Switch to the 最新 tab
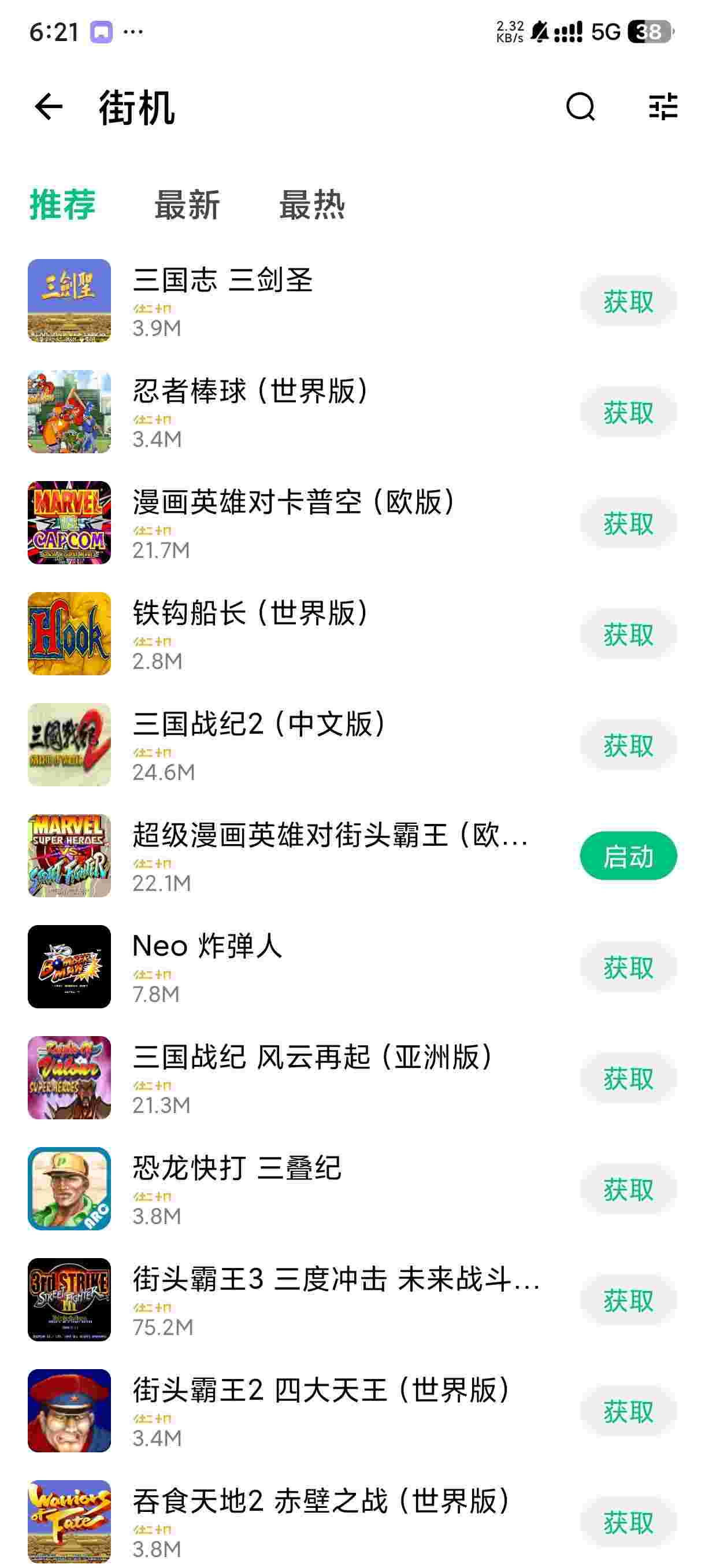The width and height of the screenshot is (705, 1568). click(x=187, y=205)
